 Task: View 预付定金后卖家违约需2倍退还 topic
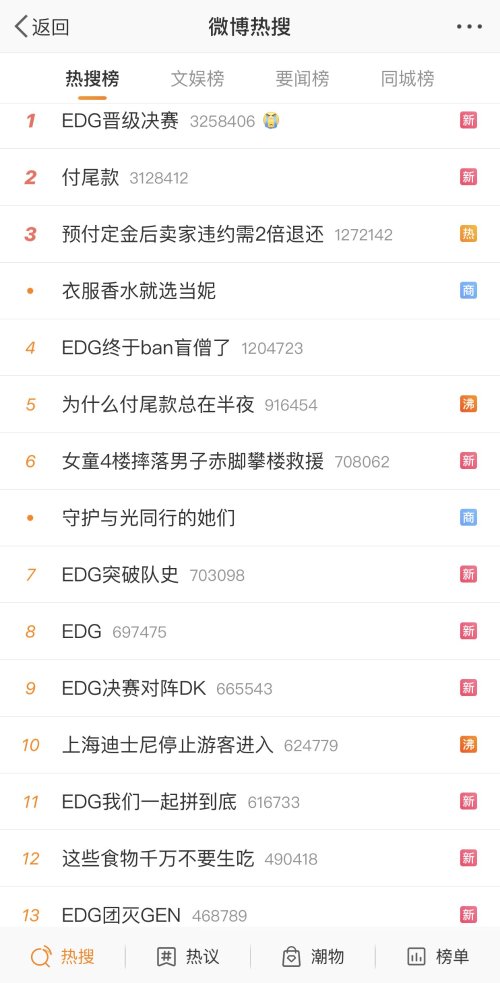(250, 234)
